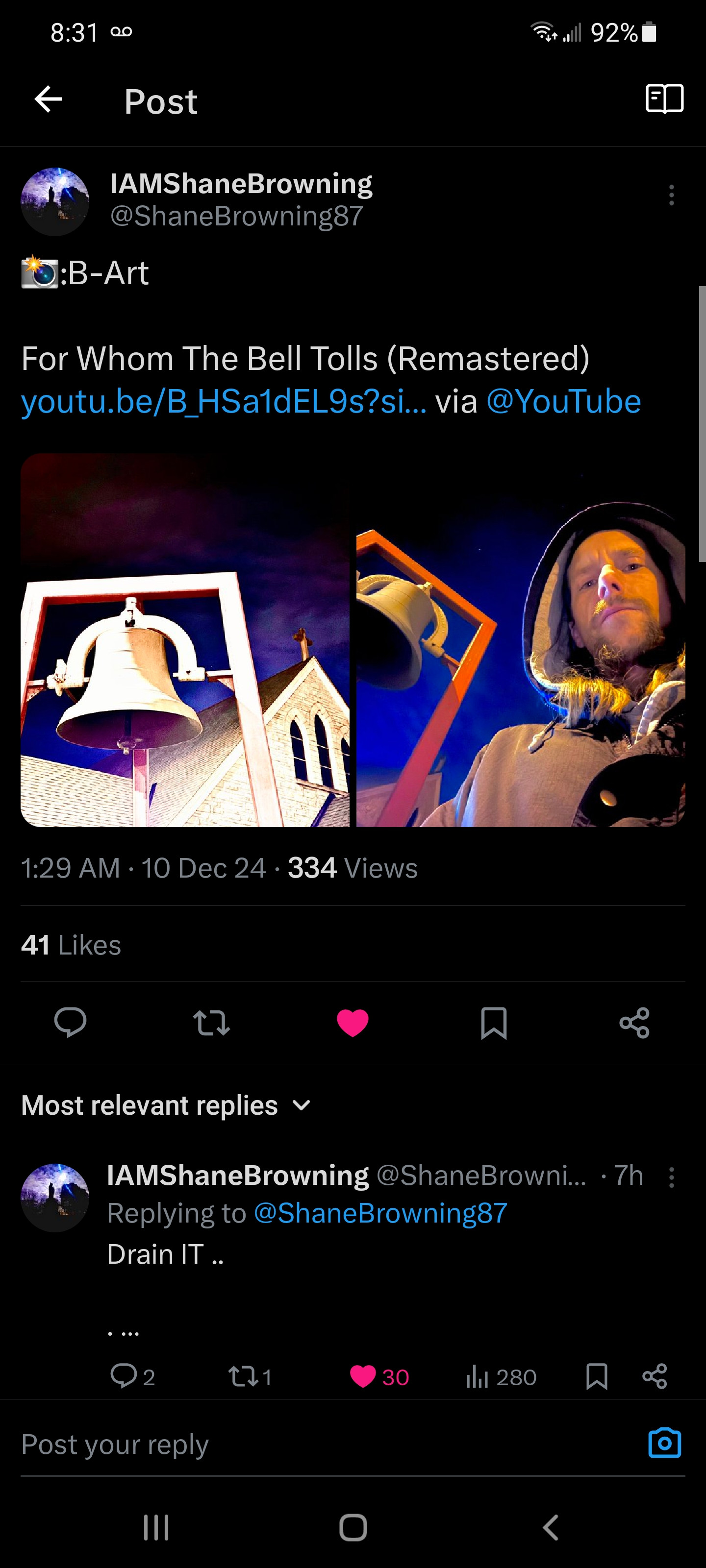Unlike the main post
The width and height of the screenshot is (706, 1568).
tap(353, 1022)
